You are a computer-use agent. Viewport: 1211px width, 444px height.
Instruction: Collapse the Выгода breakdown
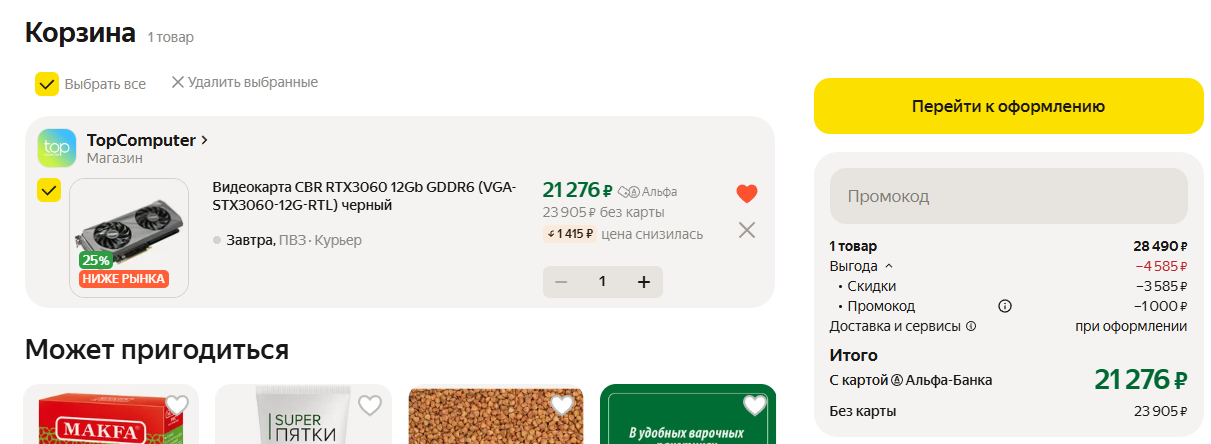(x=889, y=266)
